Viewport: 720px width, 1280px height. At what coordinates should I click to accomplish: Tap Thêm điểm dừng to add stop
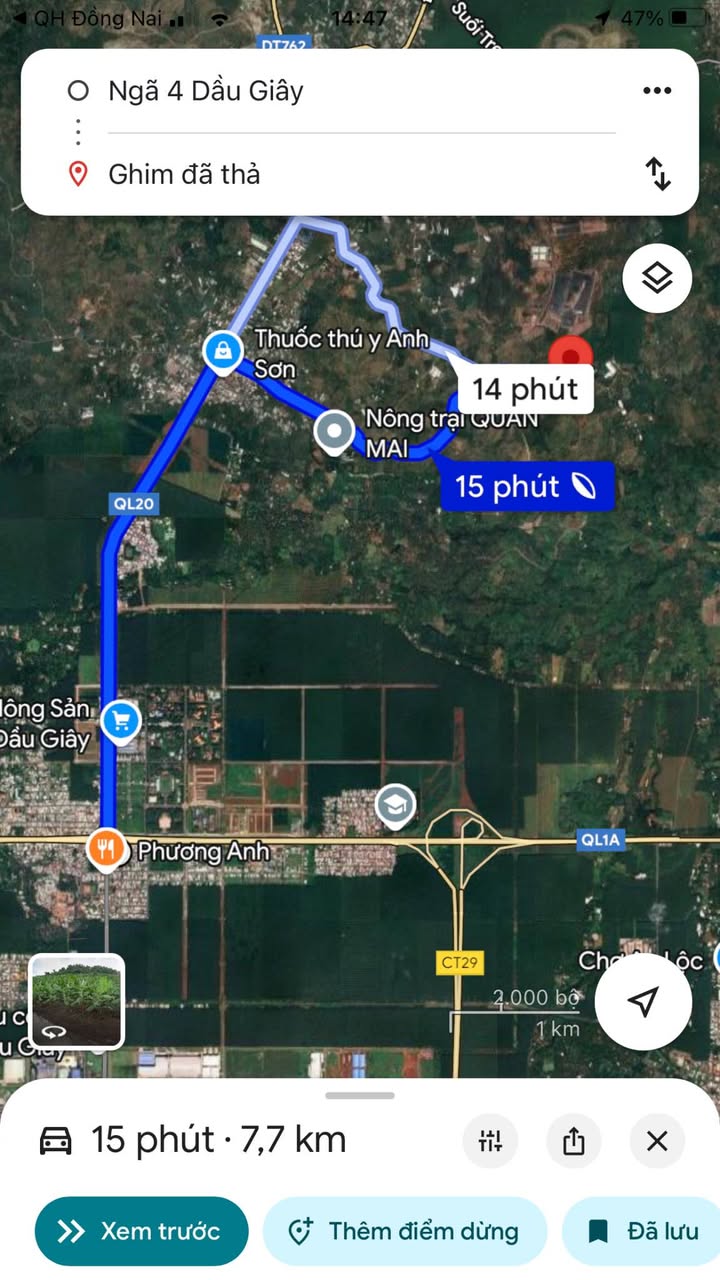pos(405,1231)
